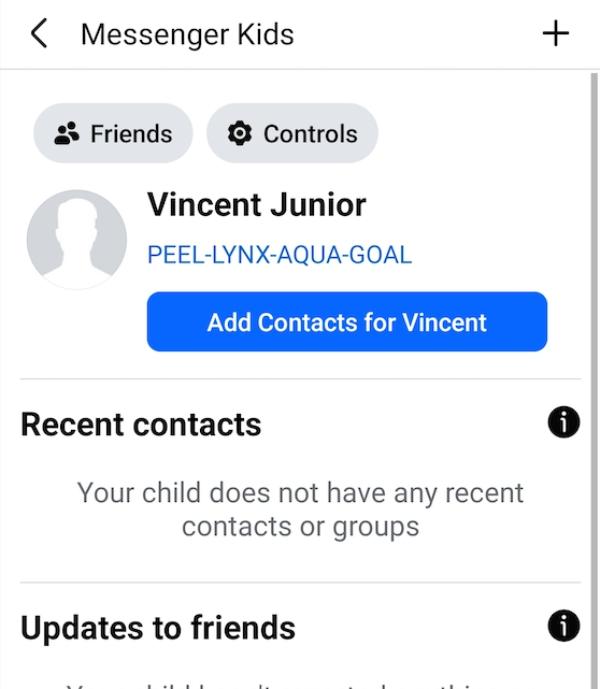
Task: View Vincent Junior's profile picture
Action: (76, 240)
